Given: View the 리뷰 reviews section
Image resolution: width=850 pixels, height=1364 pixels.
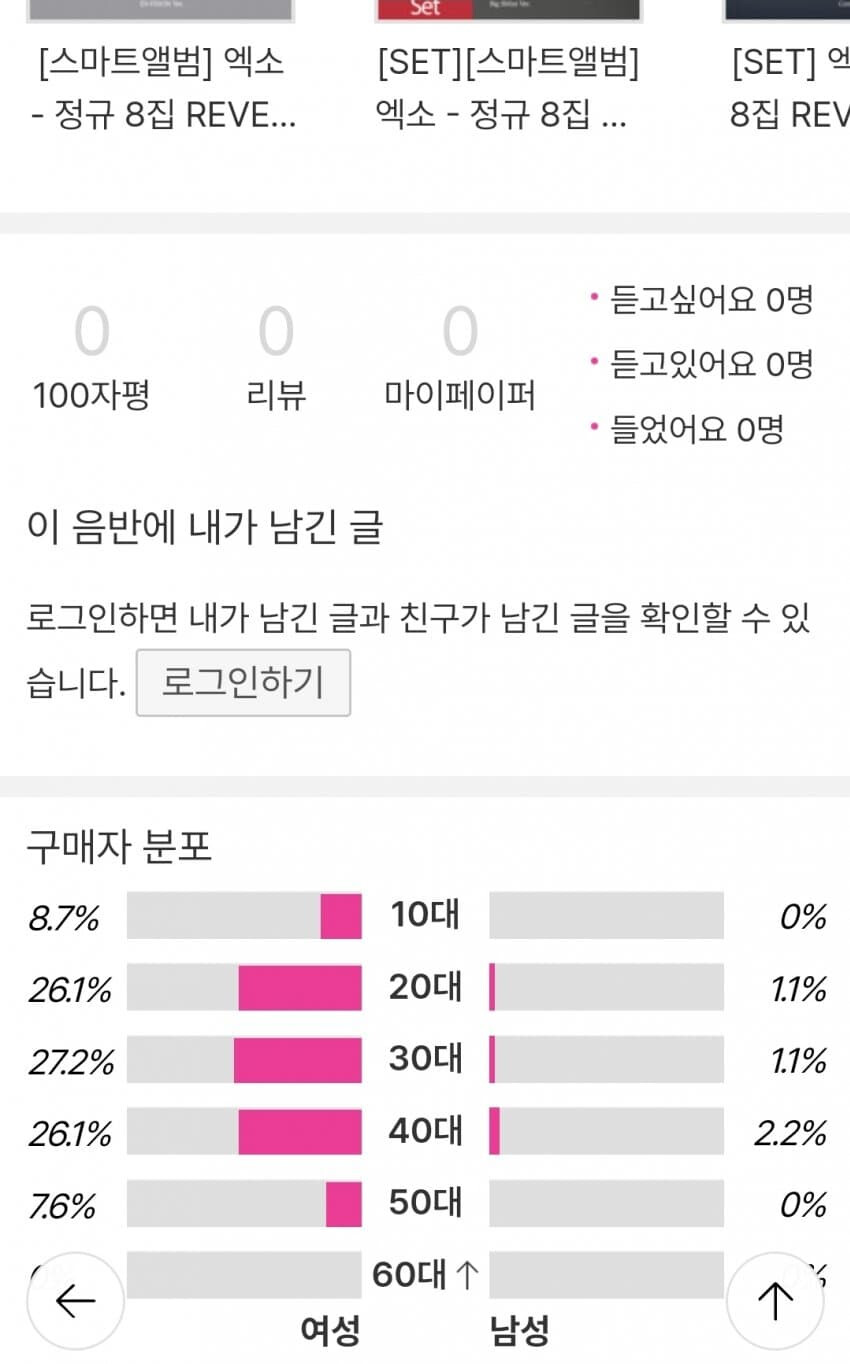Looking at the screenshot, I should pyautogui.click(x=275, y=360).
